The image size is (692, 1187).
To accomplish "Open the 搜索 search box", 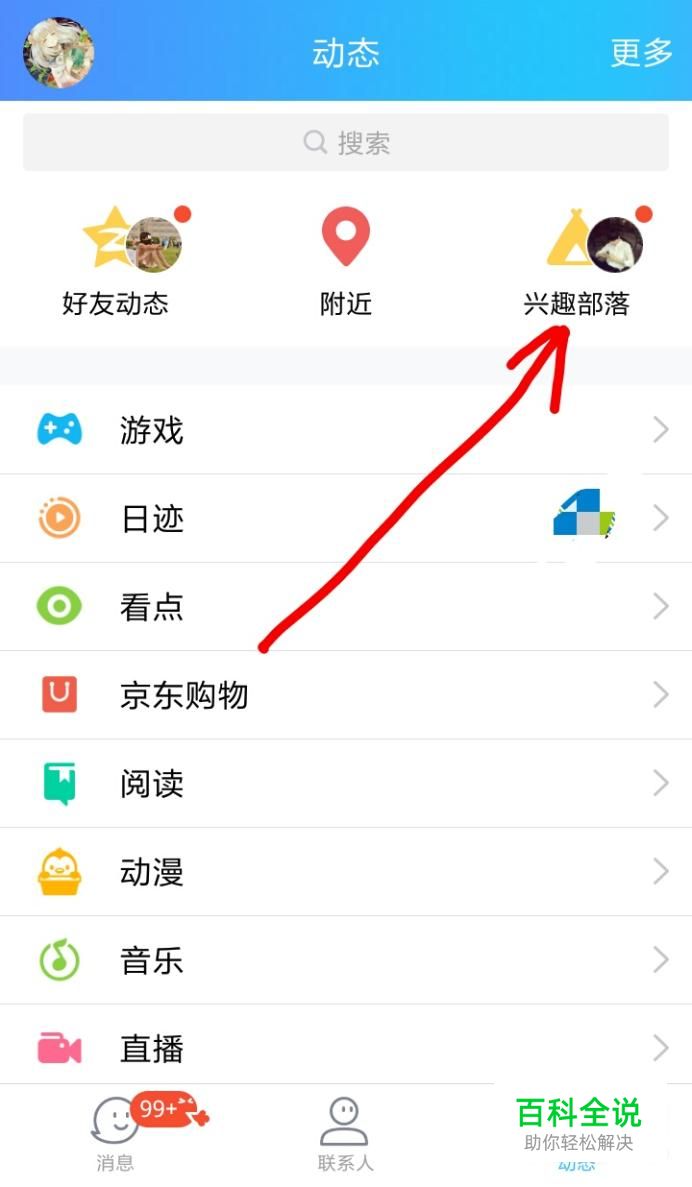I will point(346,143).
